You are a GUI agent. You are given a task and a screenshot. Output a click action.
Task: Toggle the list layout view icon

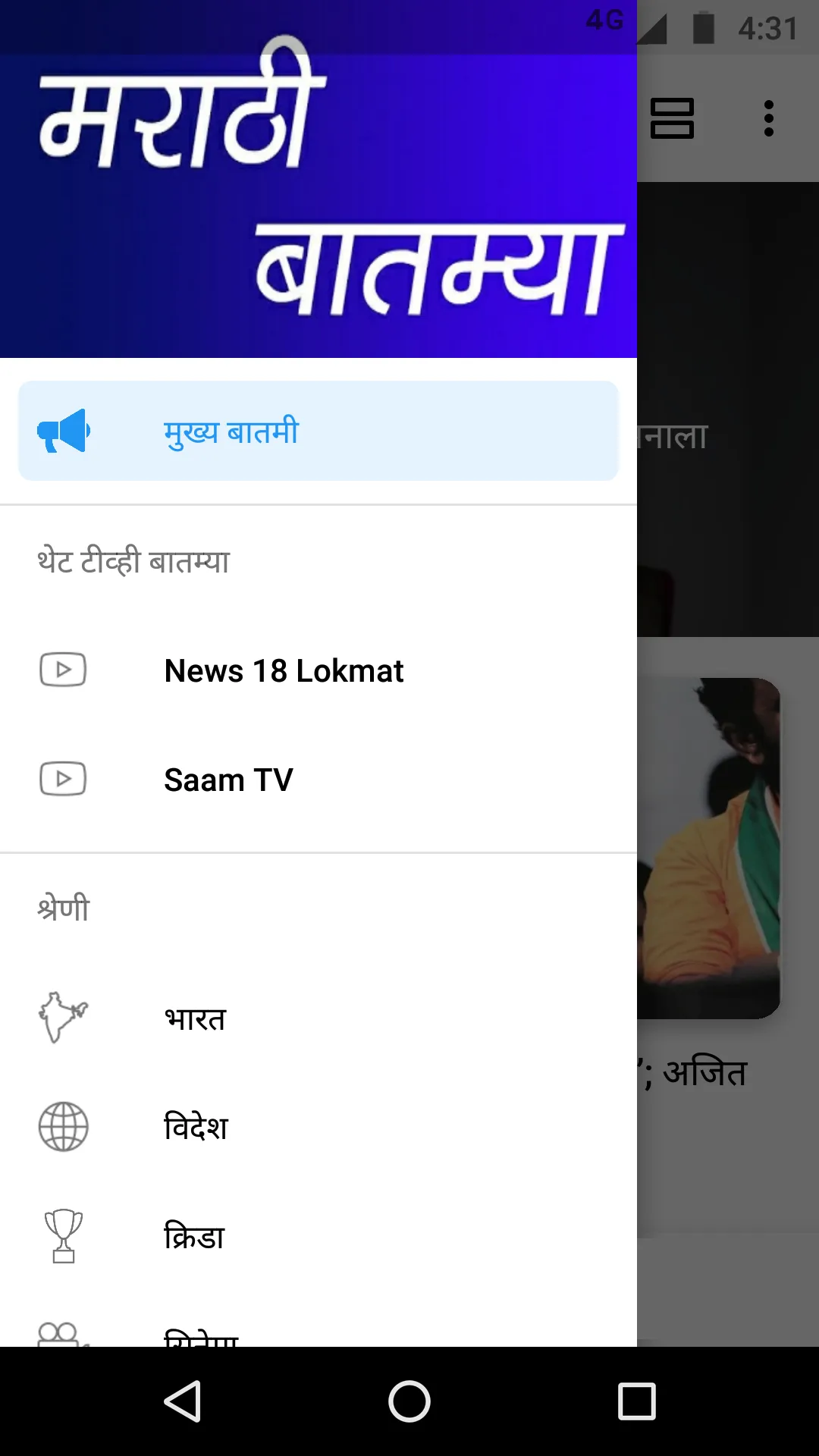click(672, 118)
